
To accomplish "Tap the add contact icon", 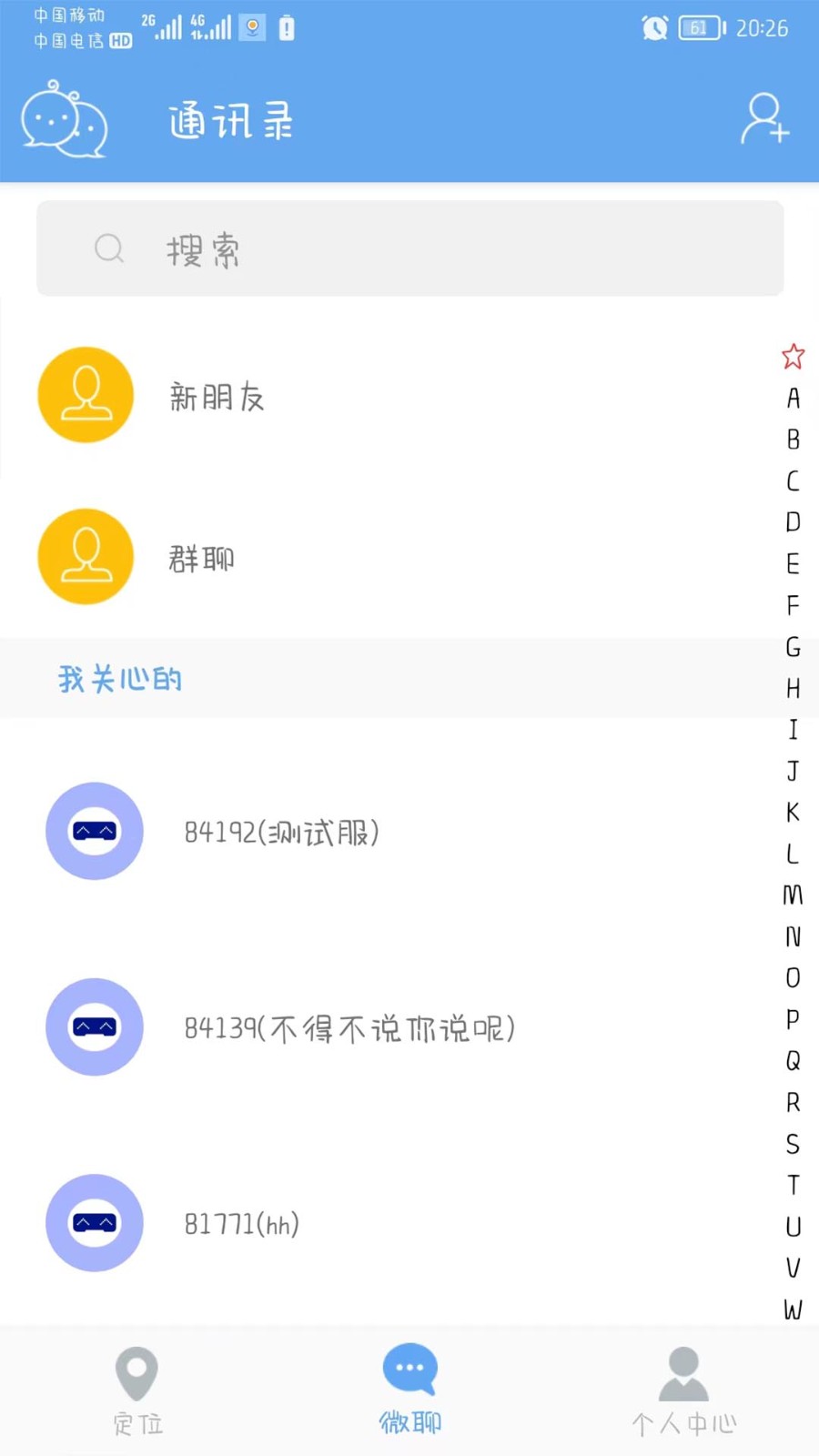I will coord(764,119).
